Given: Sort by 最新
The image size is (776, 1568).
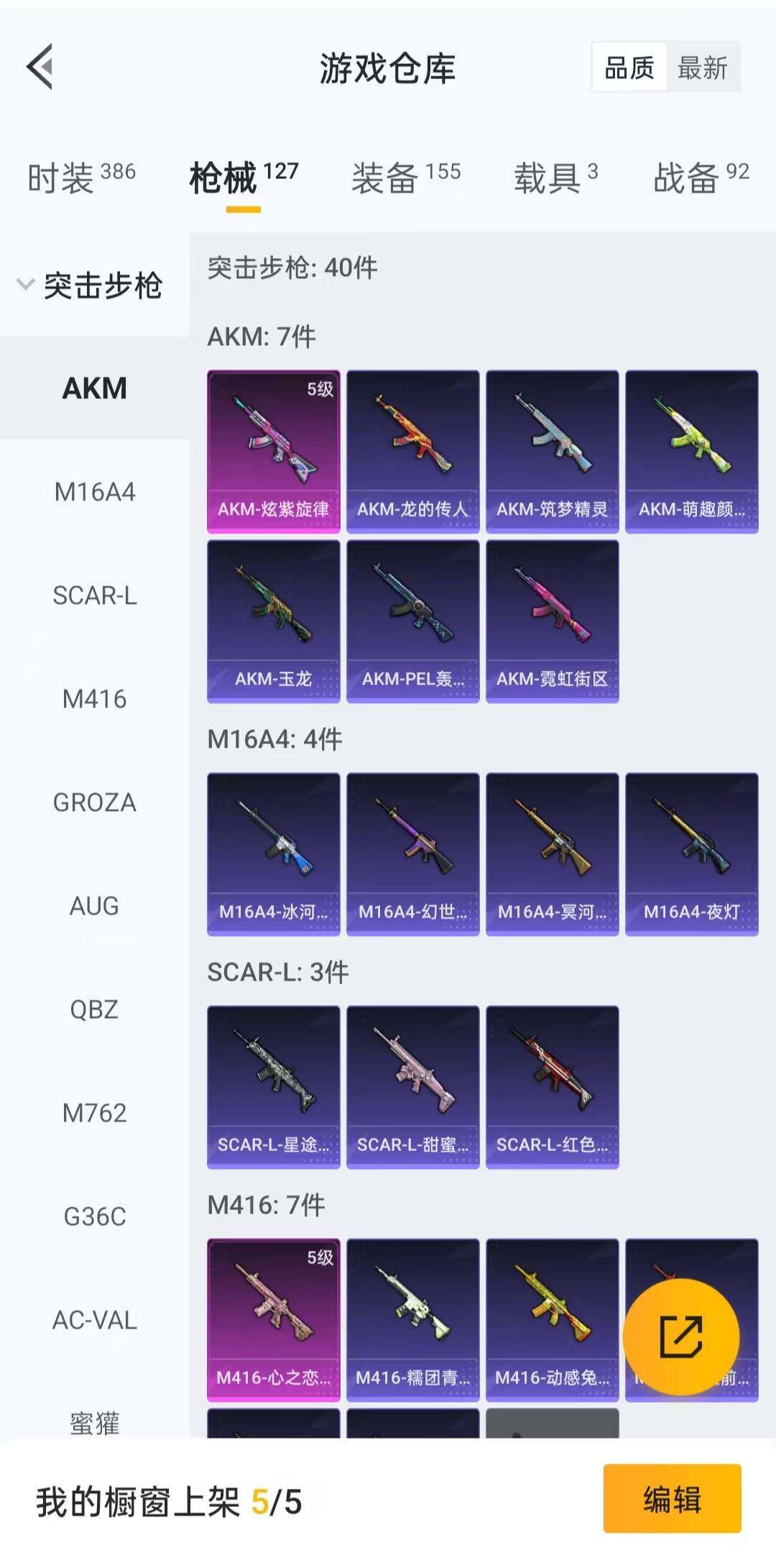Looking at the screenshot, I should coord(702,68).
